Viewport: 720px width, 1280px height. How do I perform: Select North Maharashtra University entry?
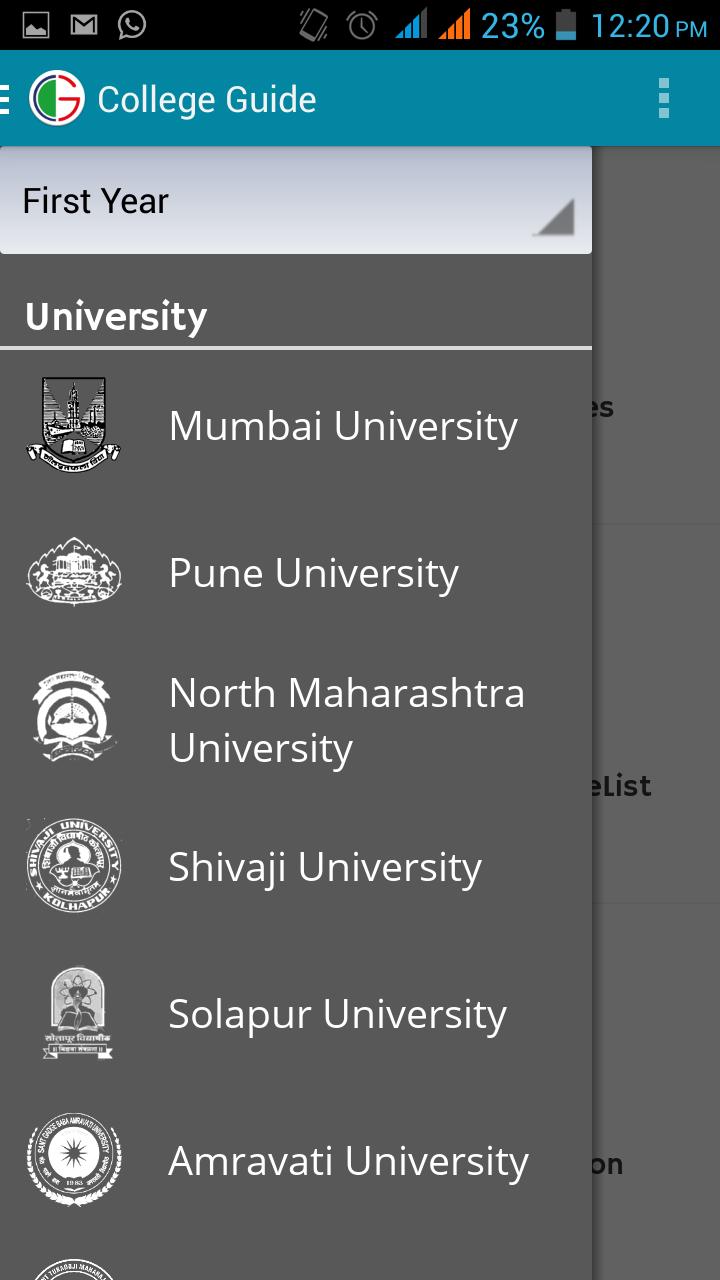click(x=347, y=718)
